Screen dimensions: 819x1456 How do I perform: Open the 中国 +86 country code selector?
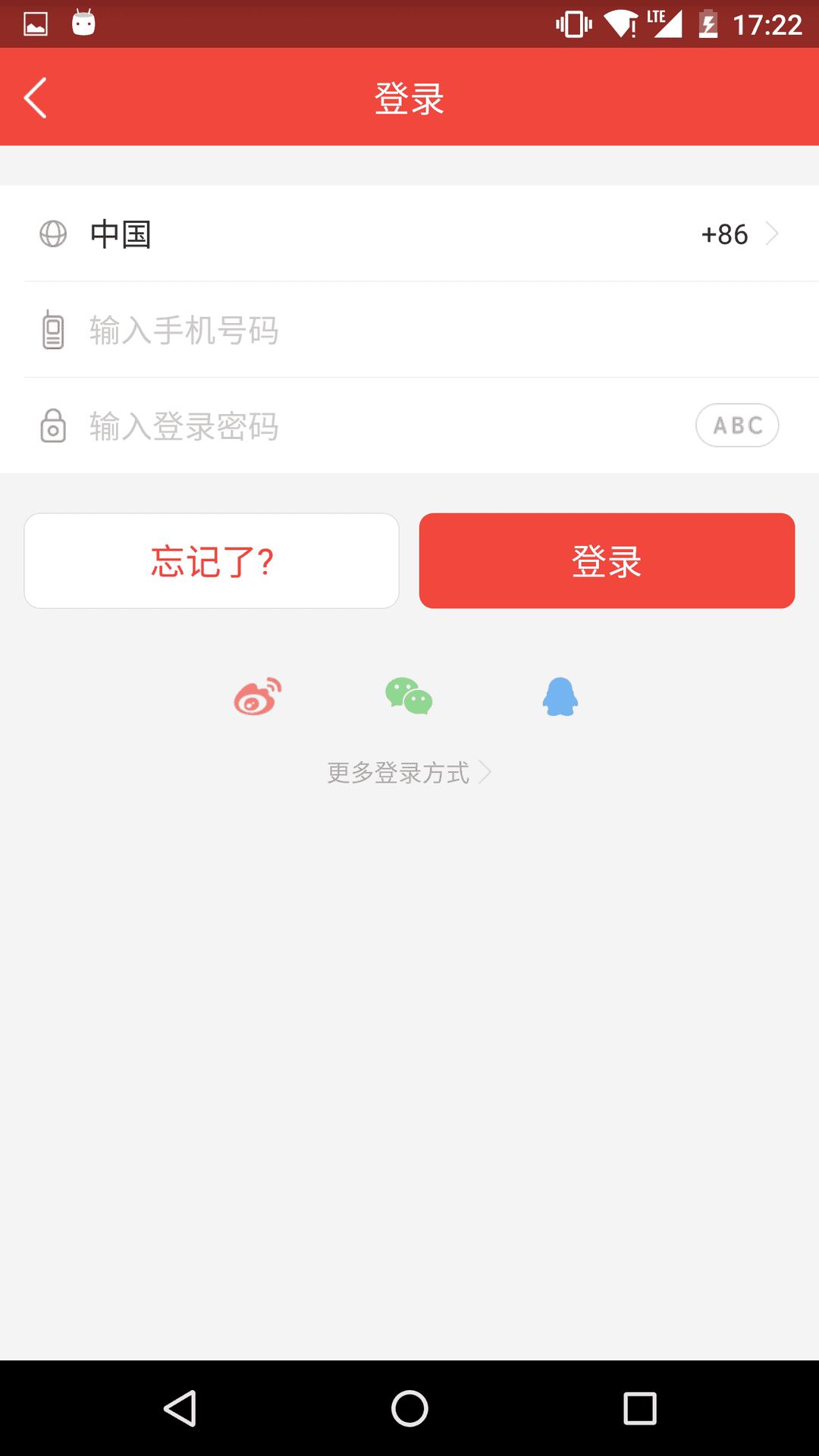(409, 234)
